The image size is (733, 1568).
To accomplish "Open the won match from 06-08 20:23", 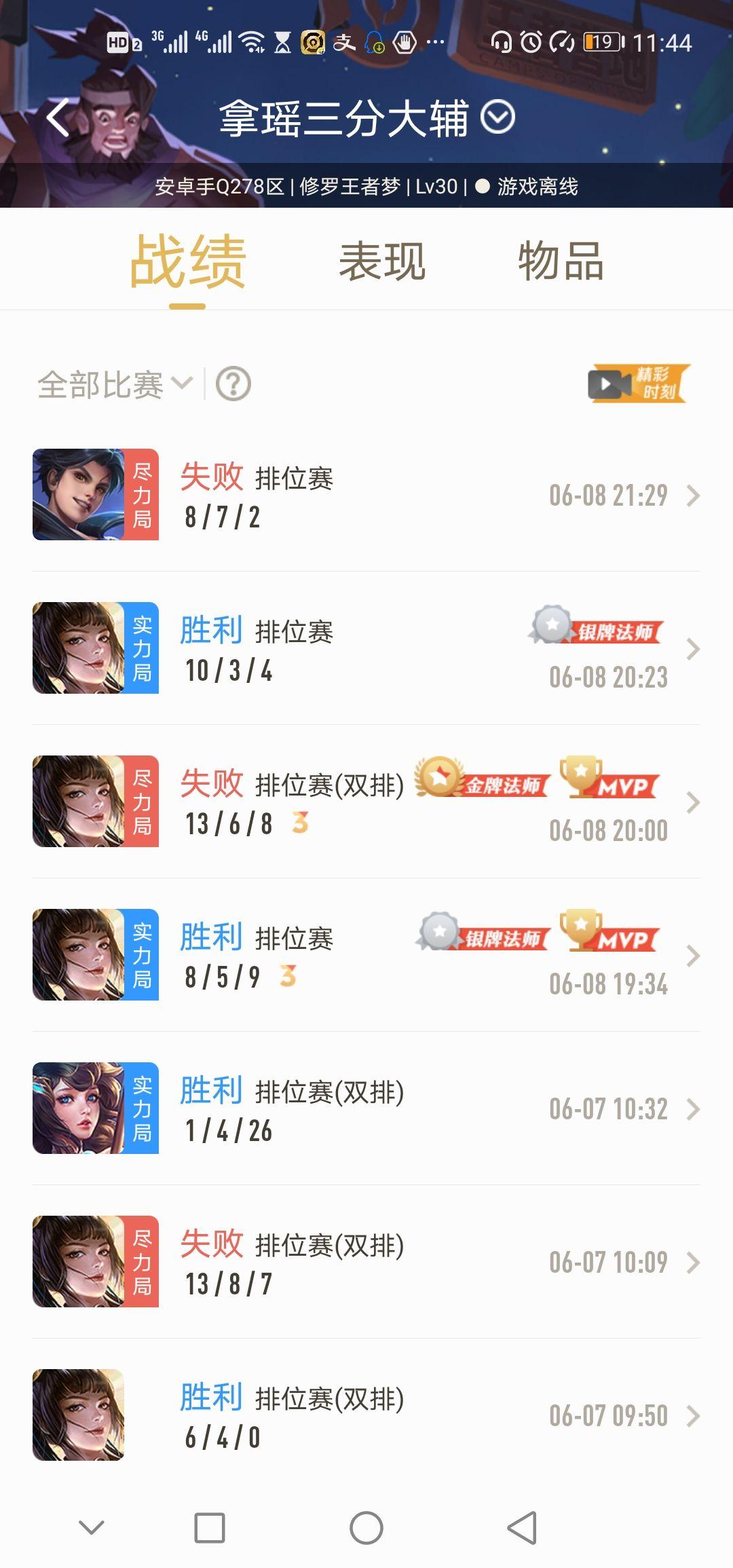I will pyautogui.click(x=366, y=648).
